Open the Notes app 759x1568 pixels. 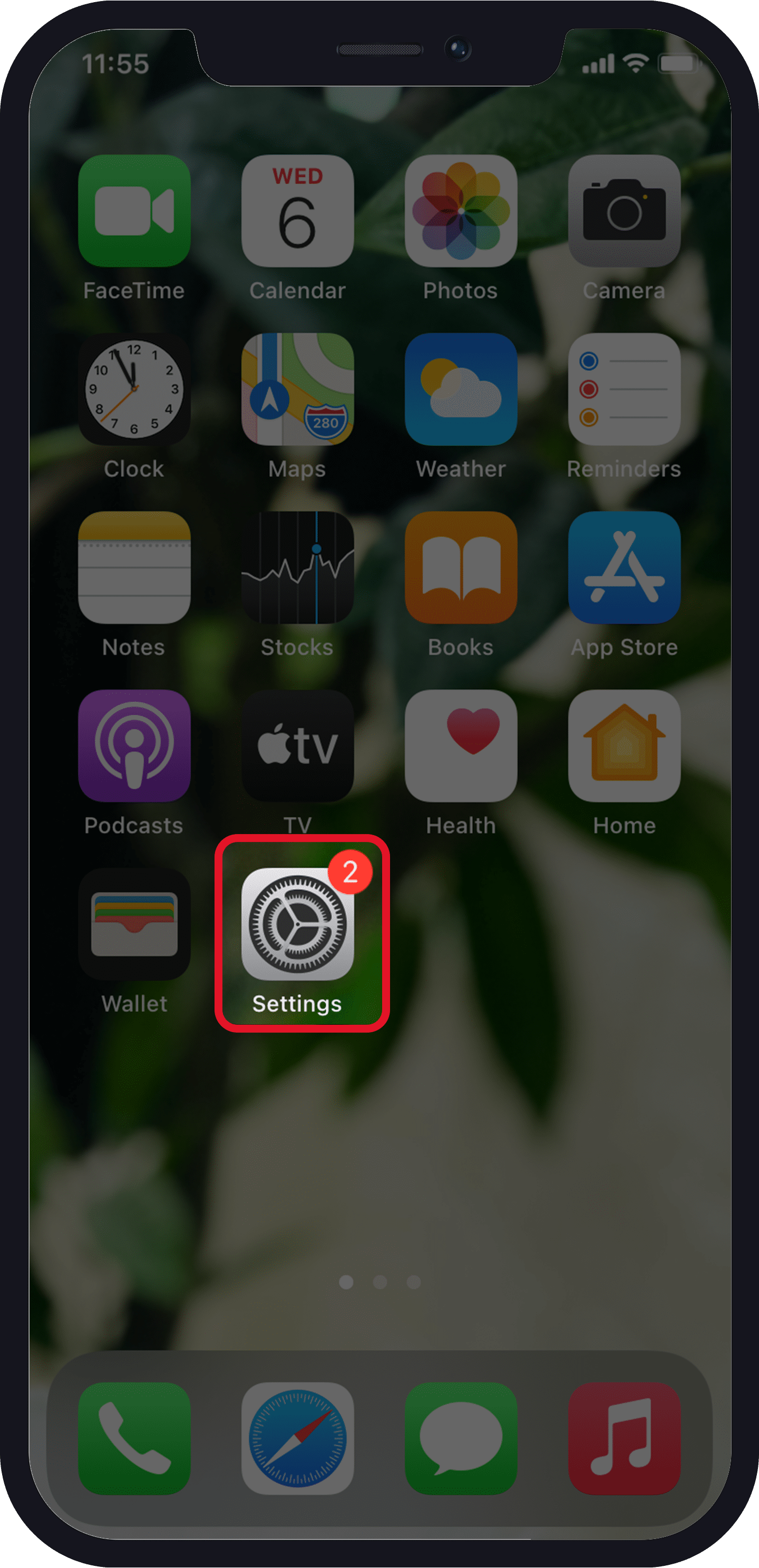[x=134, y=567]
